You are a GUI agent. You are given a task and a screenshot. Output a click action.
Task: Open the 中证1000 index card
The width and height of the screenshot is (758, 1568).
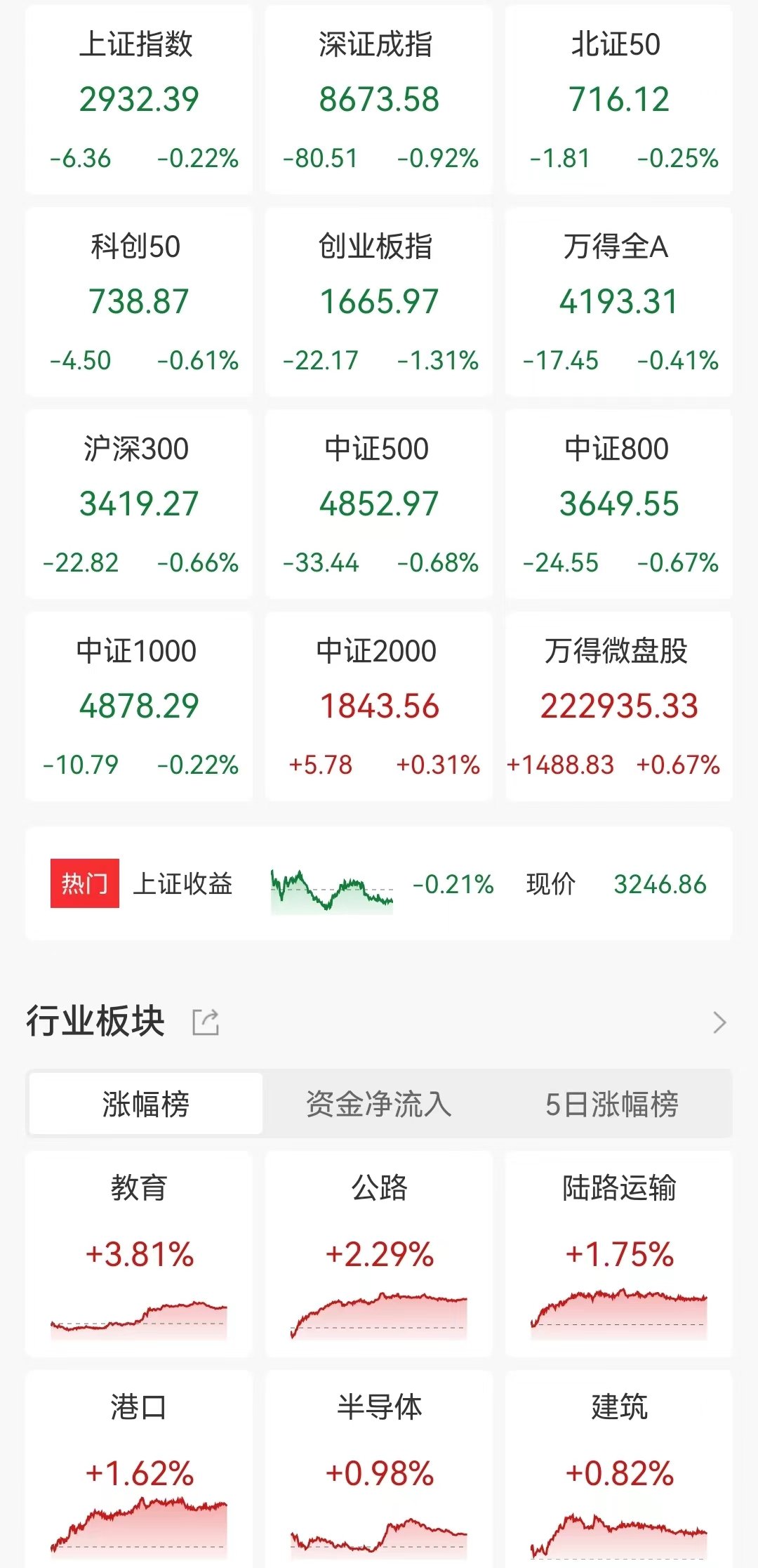(x=138, y=706)
